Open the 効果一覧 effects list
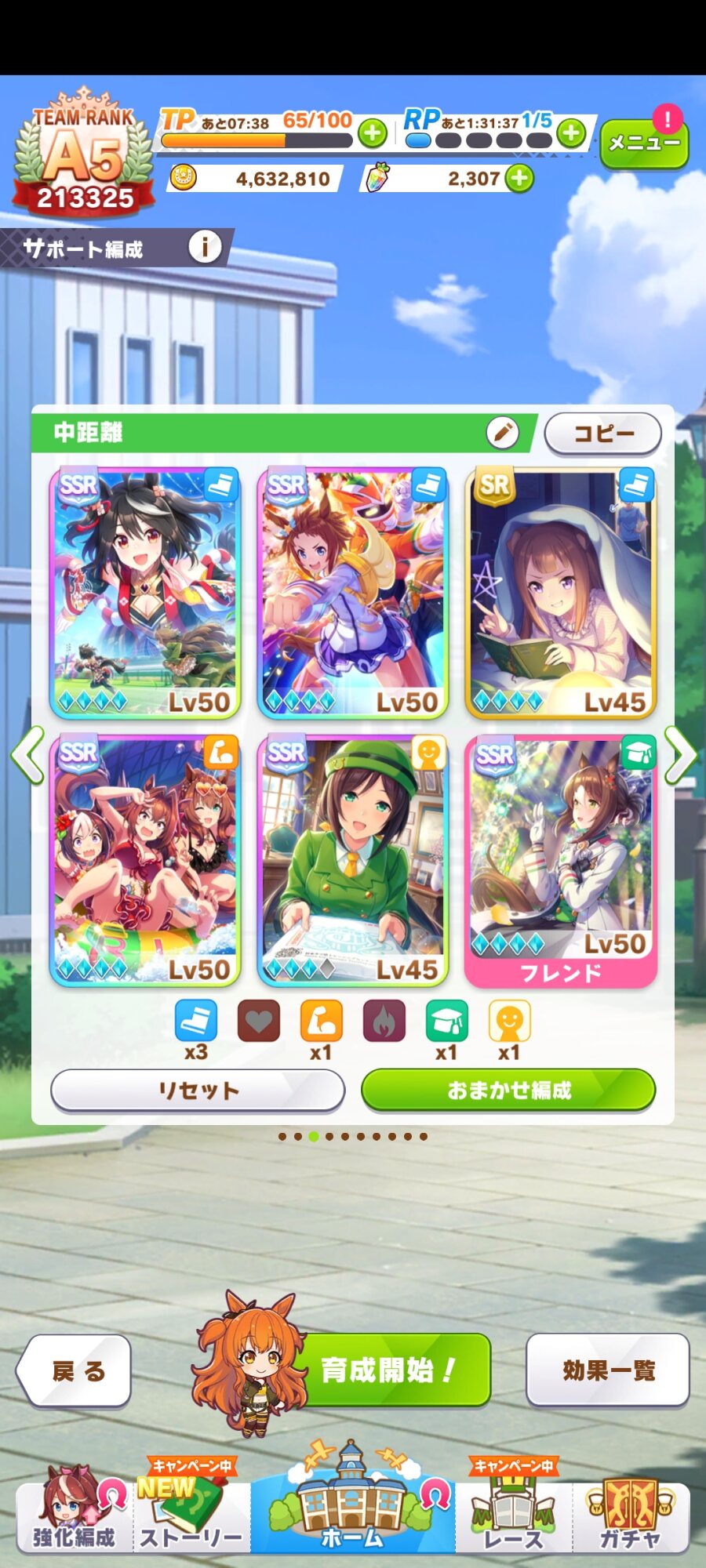 (x=608, y=1370)
